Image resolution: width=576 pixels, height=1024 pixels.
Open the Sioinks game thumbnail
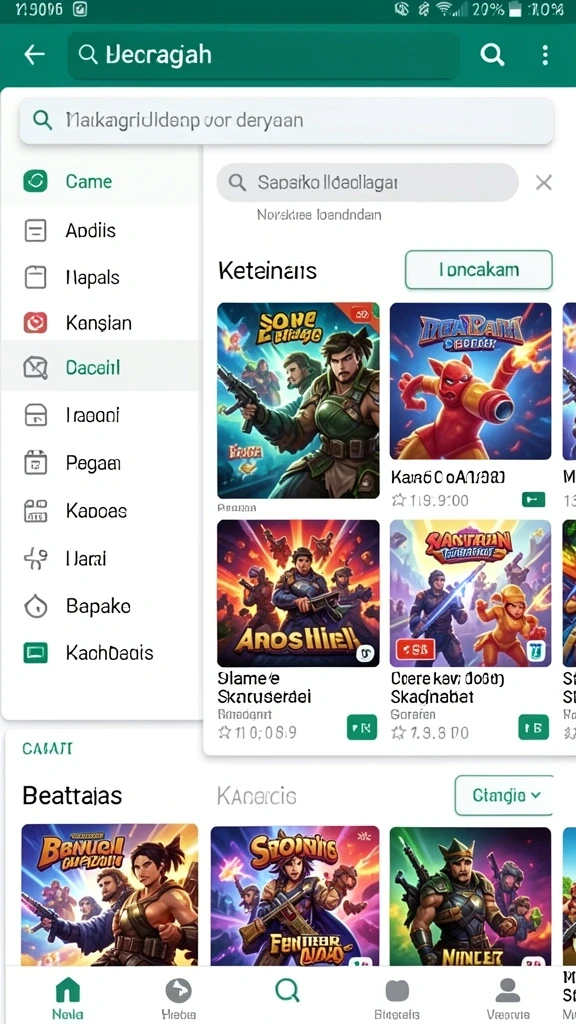(295, 897)
